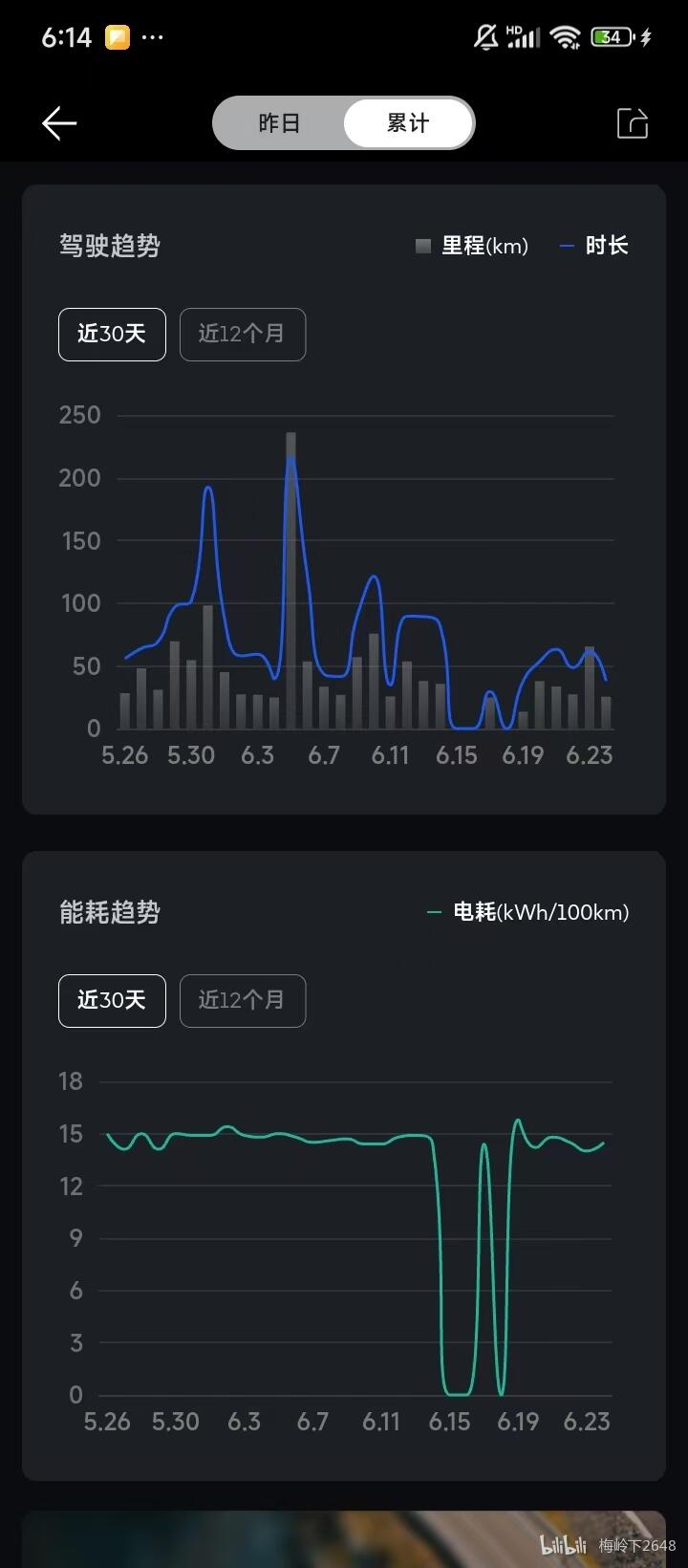688x1568 pixels.
Task: Go back using the arrow icon
Action: [x=59, y=123]
